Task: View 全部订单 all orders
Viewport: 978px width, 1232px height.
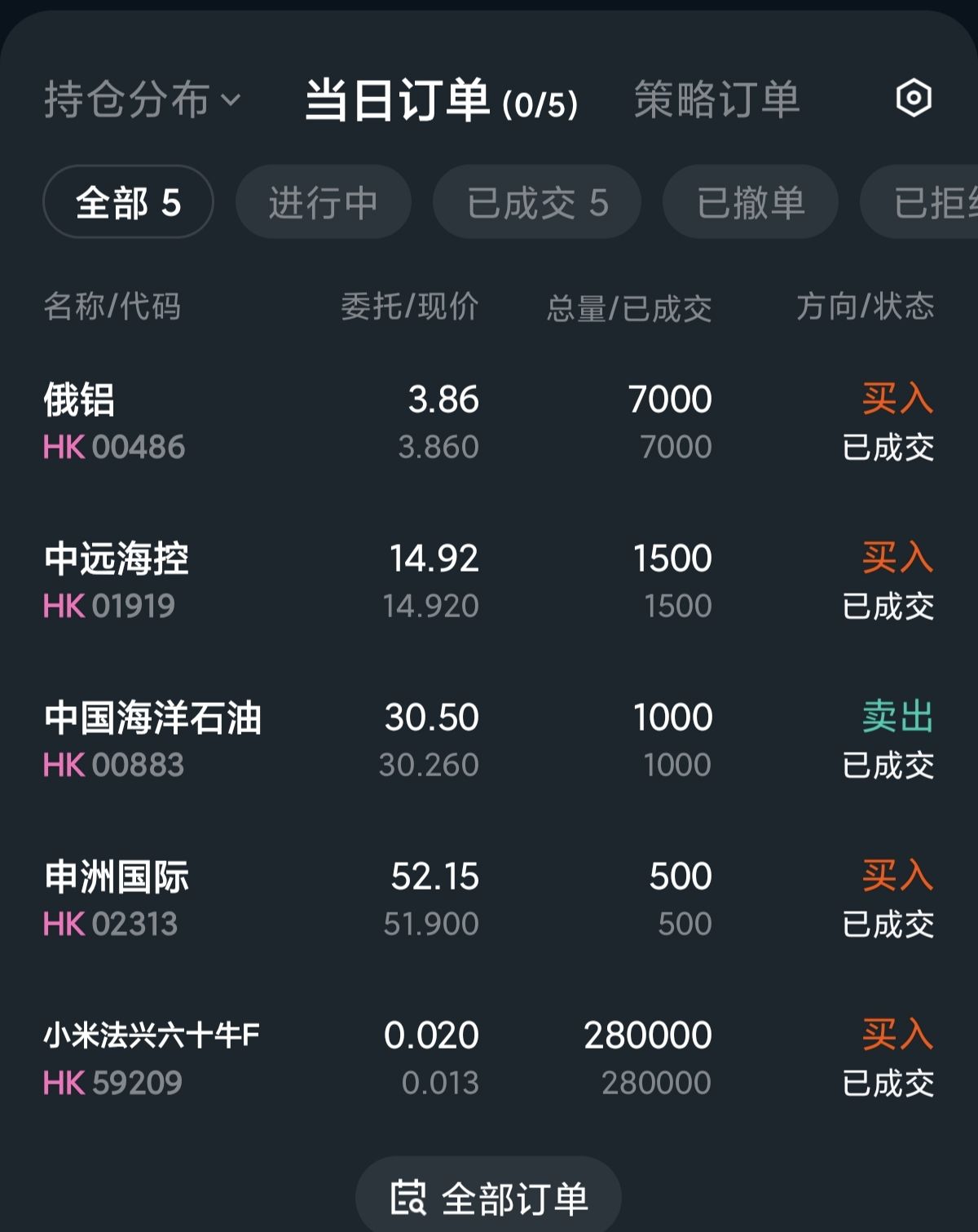Action: tap(489, 1198)
